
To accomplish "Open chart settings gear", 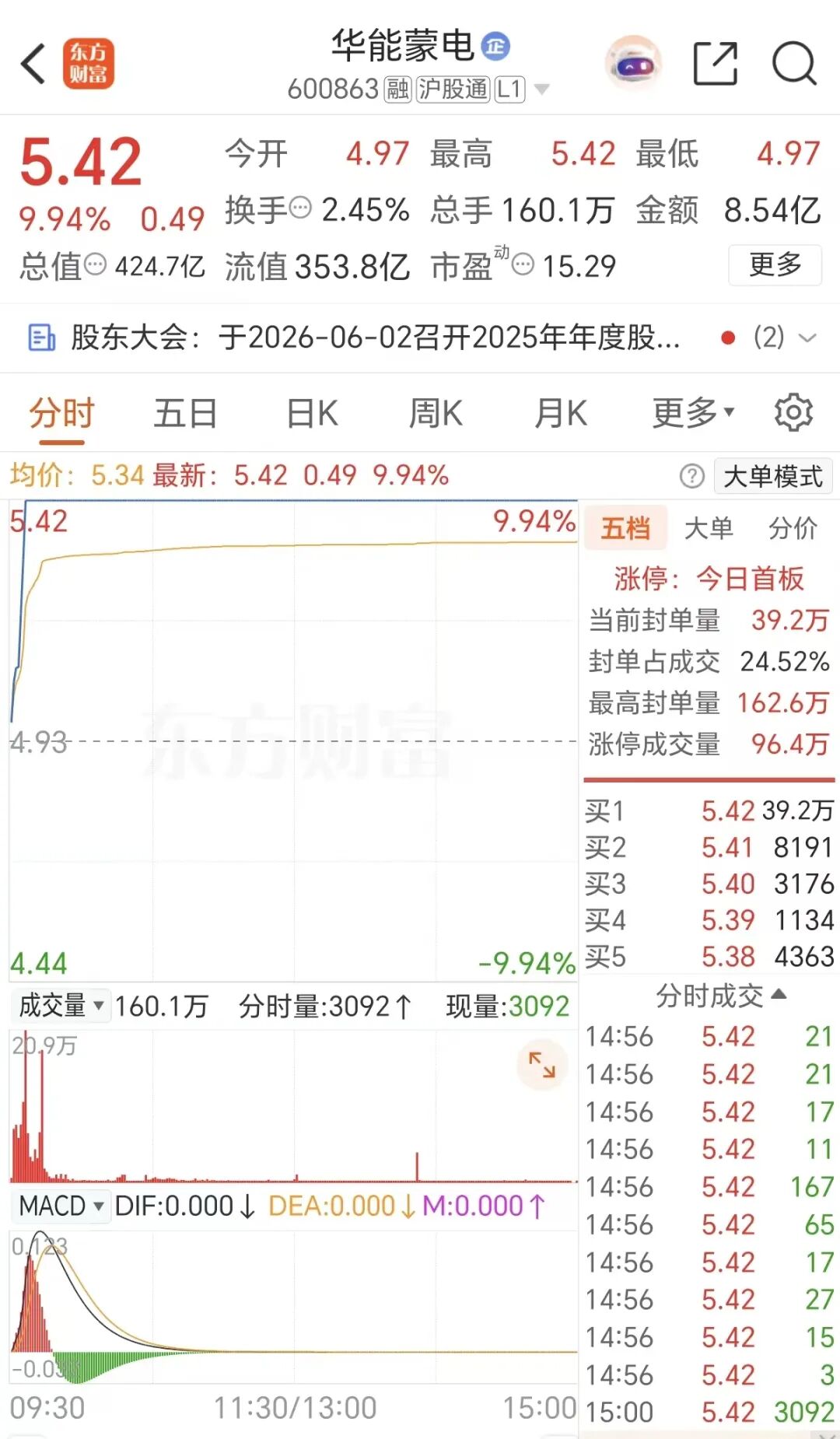I will click(x=793, y=412).
